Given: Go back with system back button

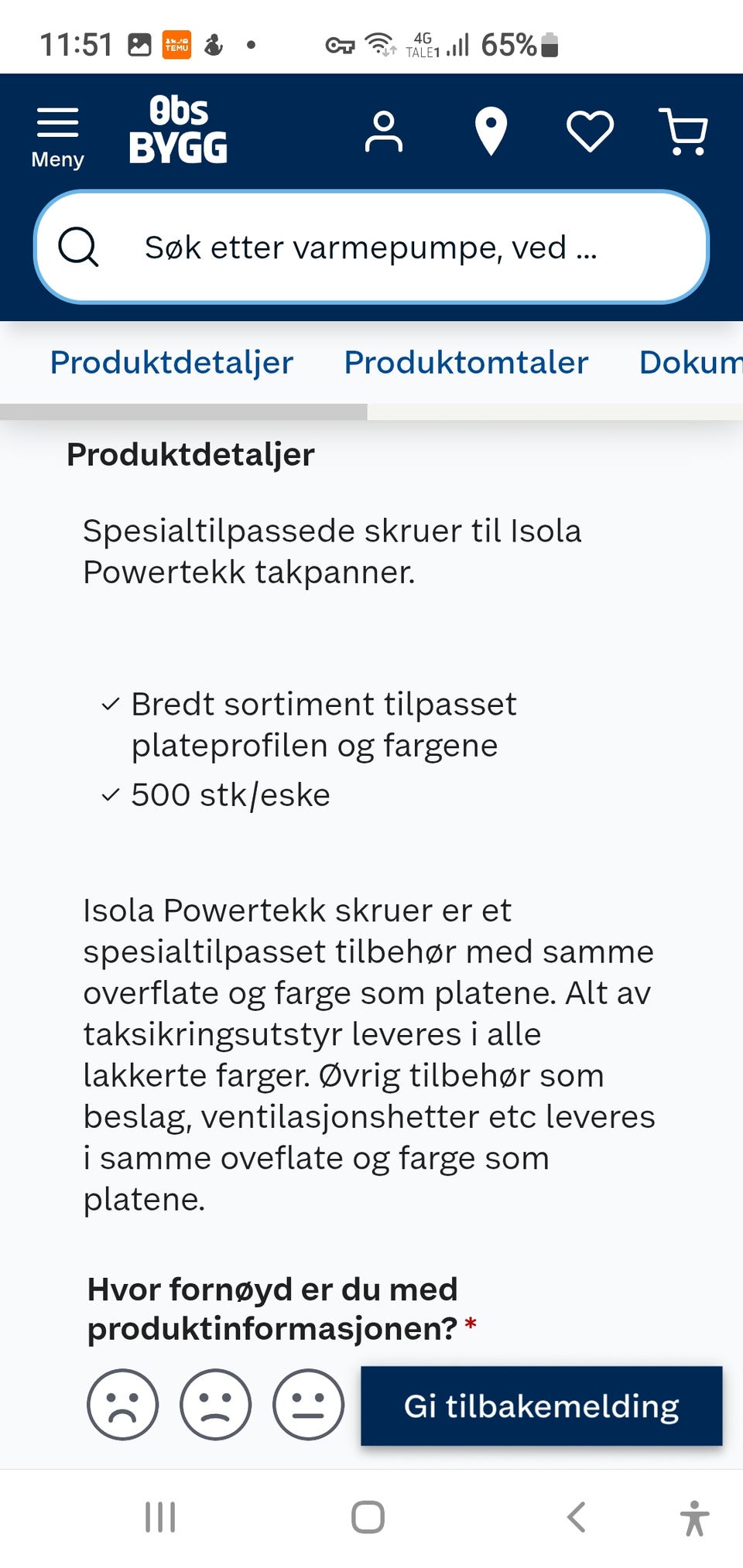Looking at the screenshot, I should pos(576,1517).
